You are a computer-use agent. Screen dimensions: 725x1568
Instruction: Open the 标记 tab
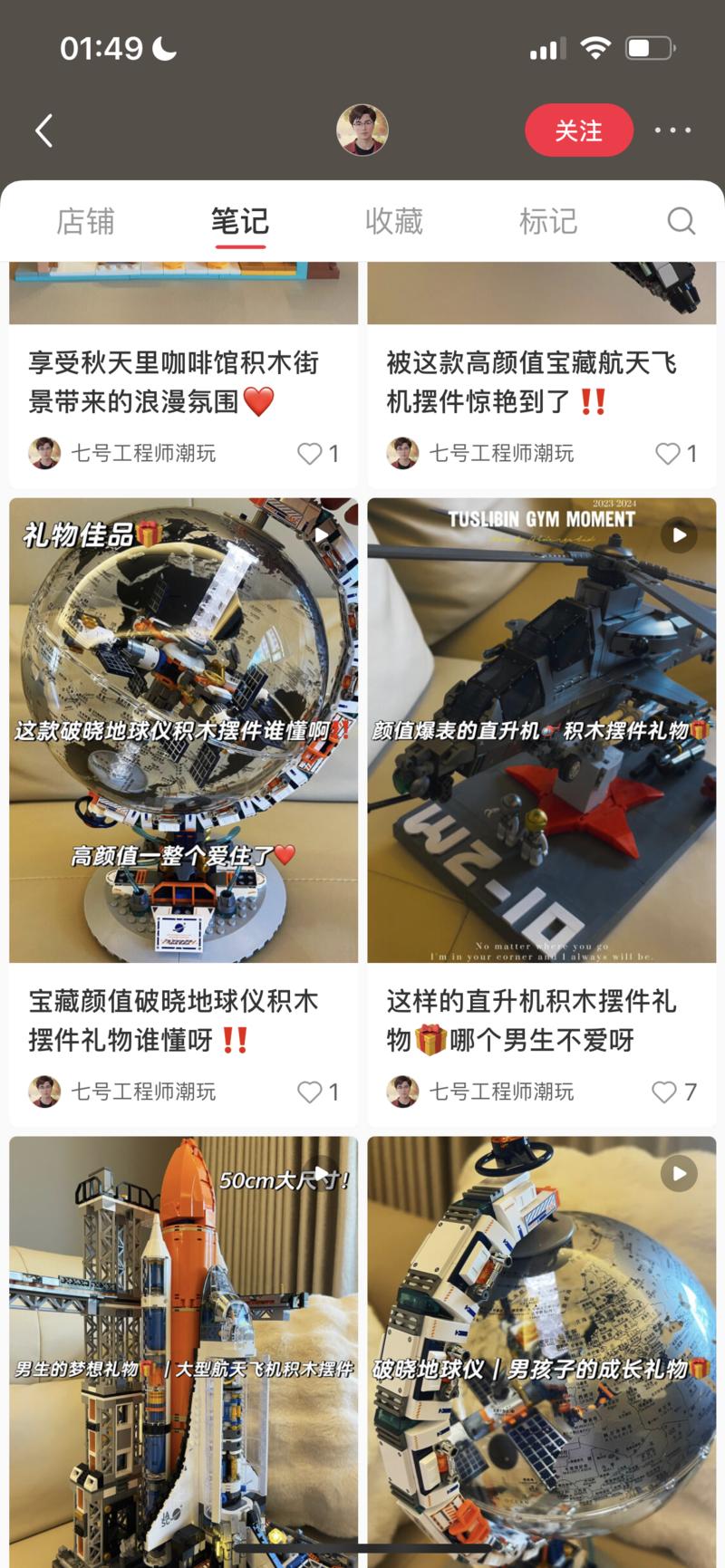coord(547,221)
